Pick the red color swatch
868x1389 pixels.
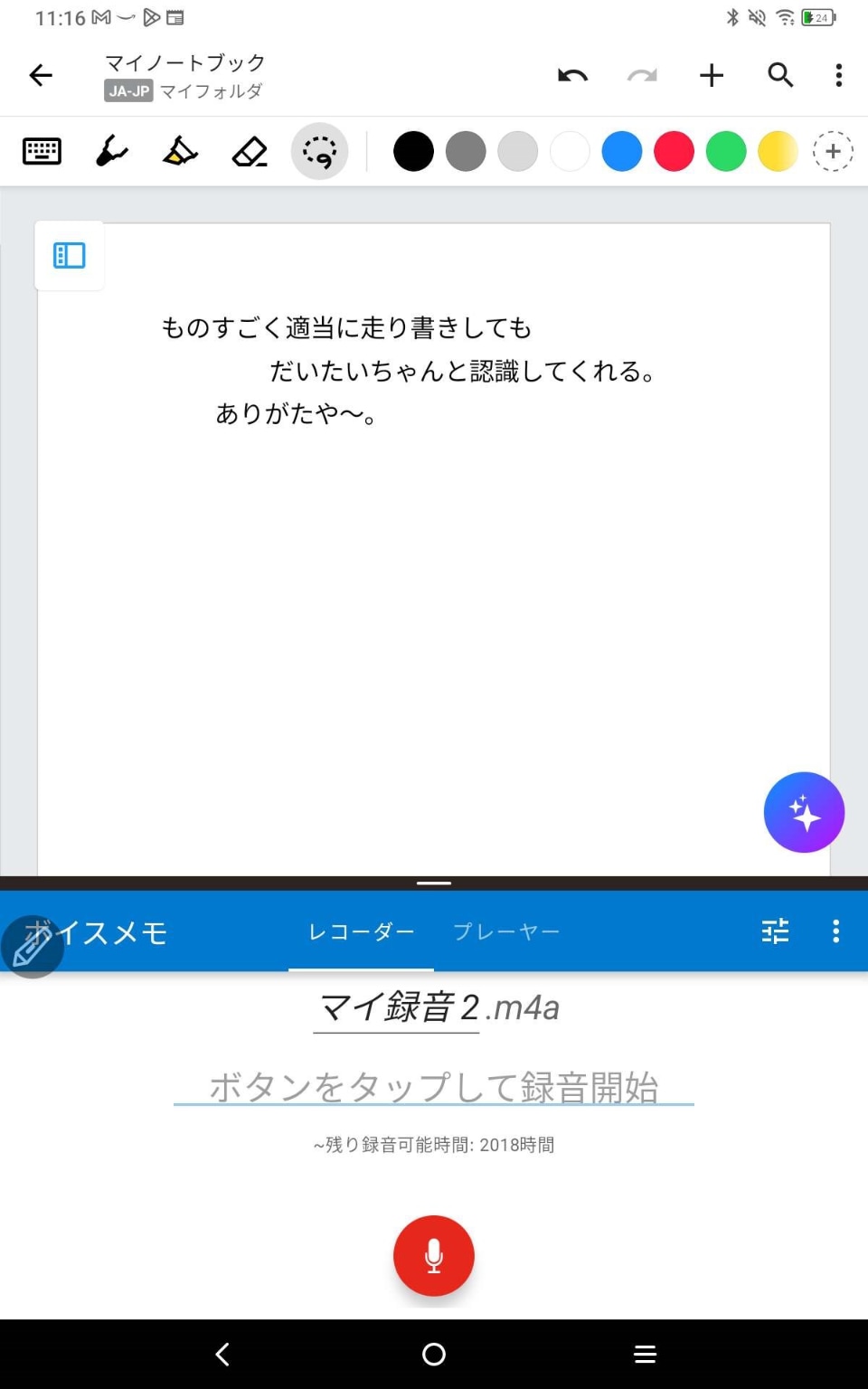point(674,151)
